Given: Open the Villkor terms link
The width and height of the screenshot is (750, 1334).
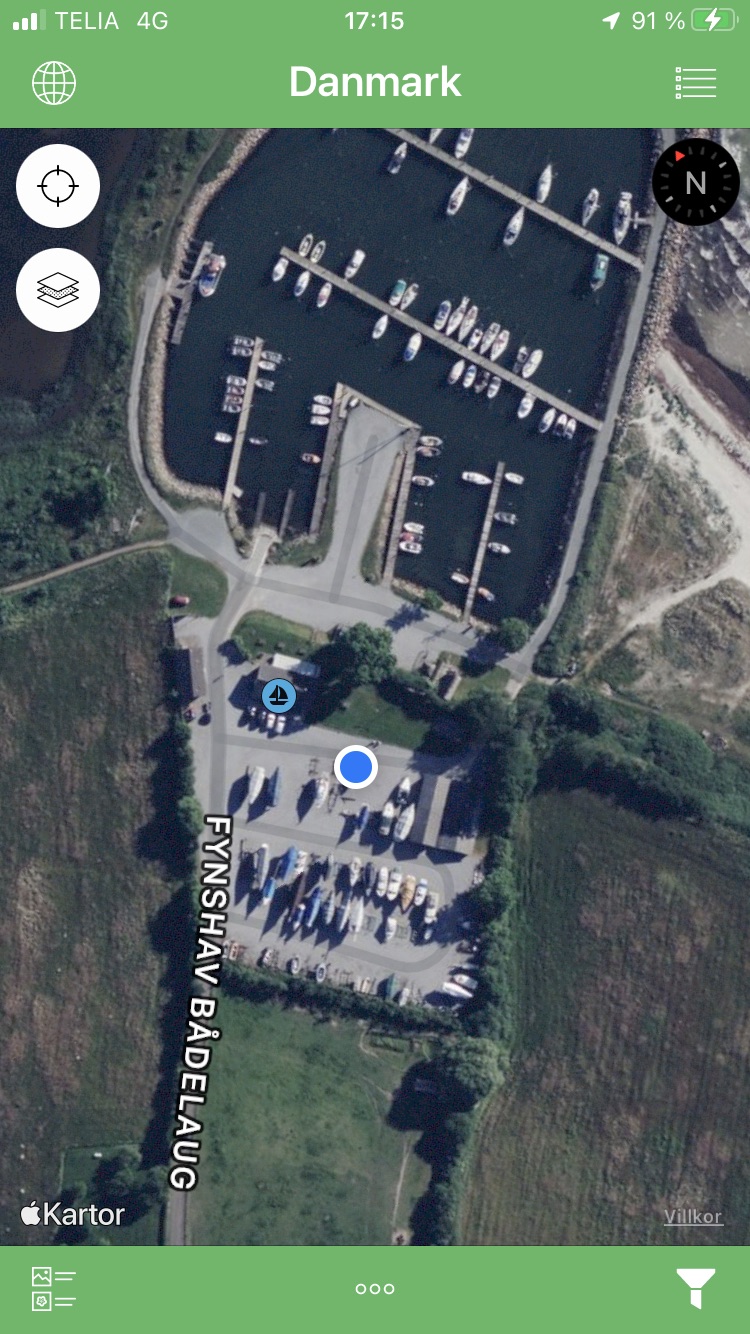Looking at the screenshot, I should pyautogui.click(x=693, y=1217).
